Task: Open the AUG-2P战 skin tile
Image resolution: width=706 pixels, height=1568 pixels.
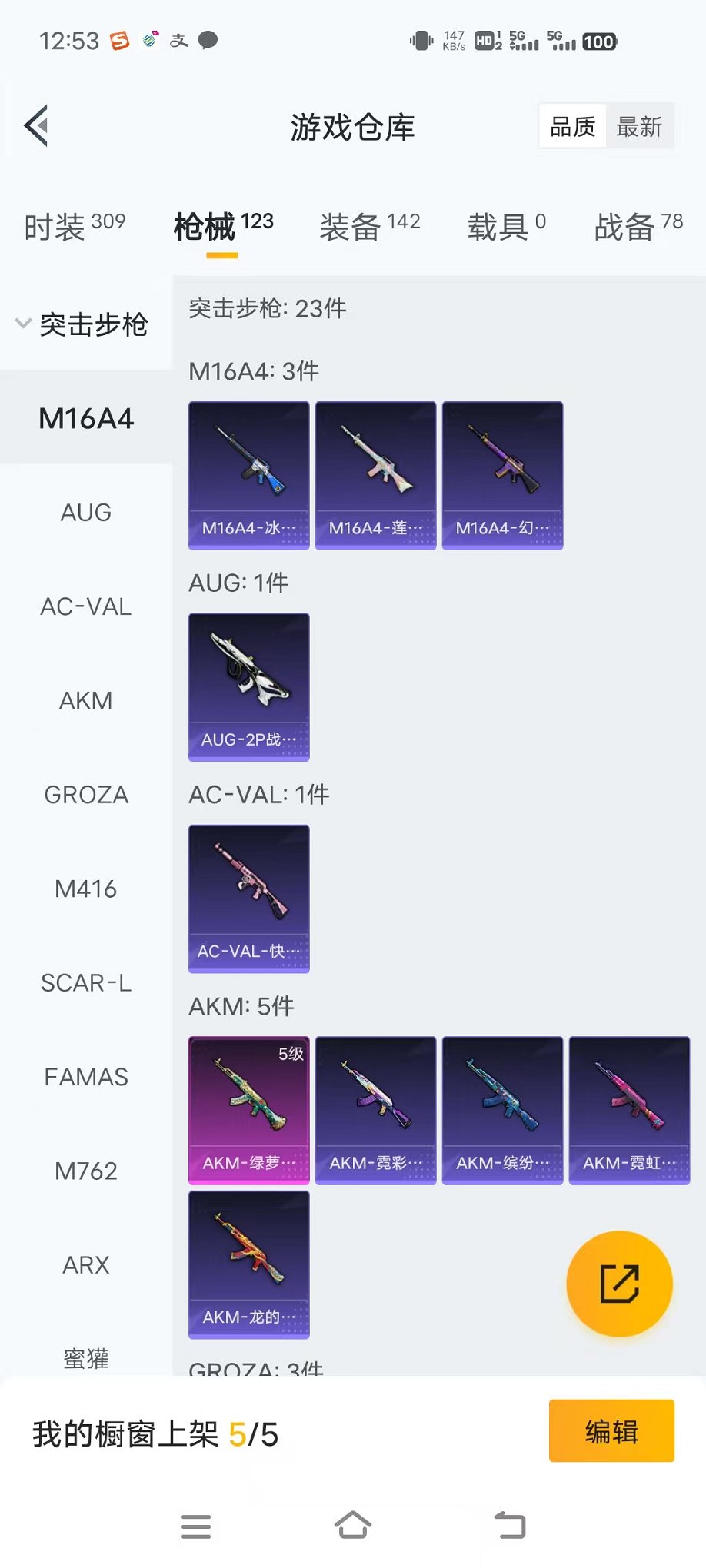Action: 249,686
